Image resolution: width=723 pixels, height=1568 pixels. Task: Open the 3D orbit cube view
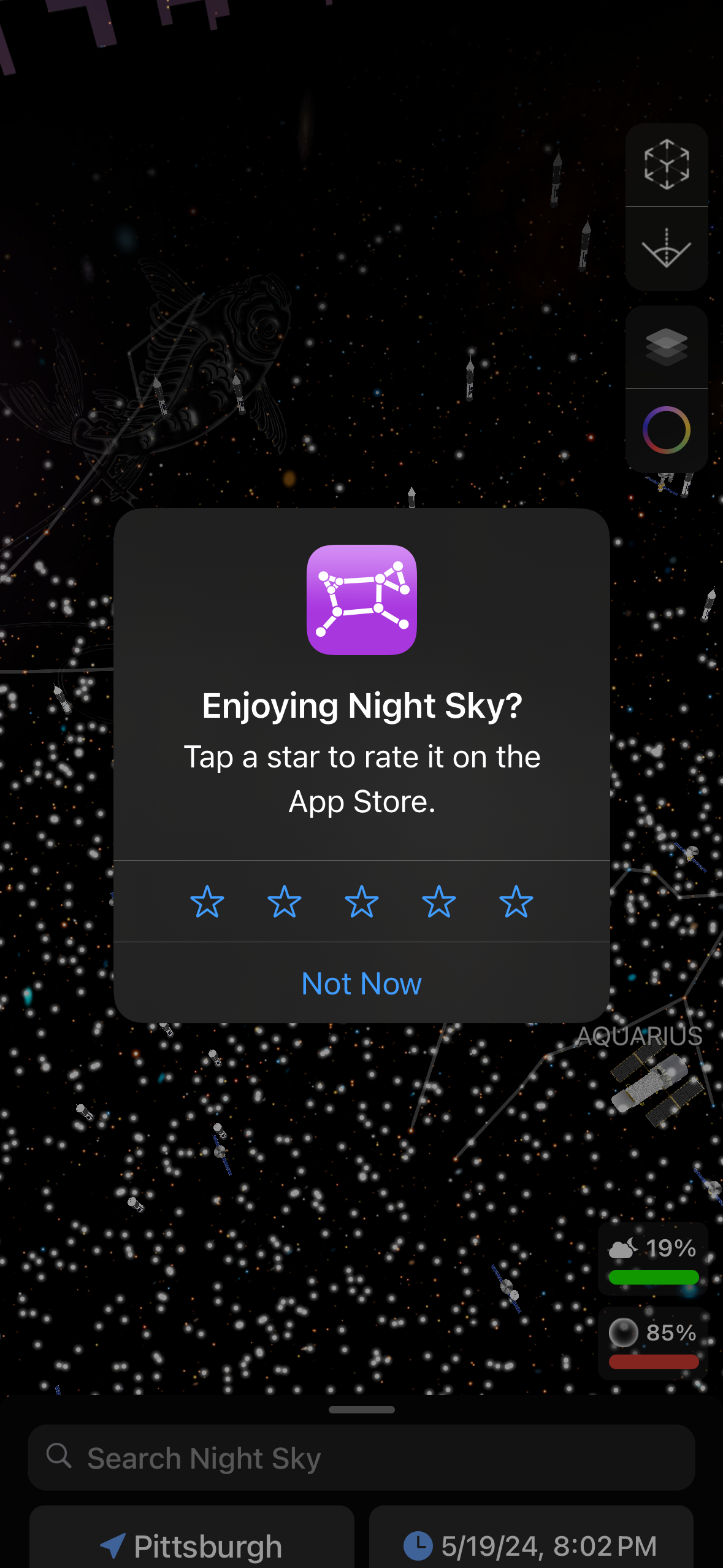click(x=666, y=164)
